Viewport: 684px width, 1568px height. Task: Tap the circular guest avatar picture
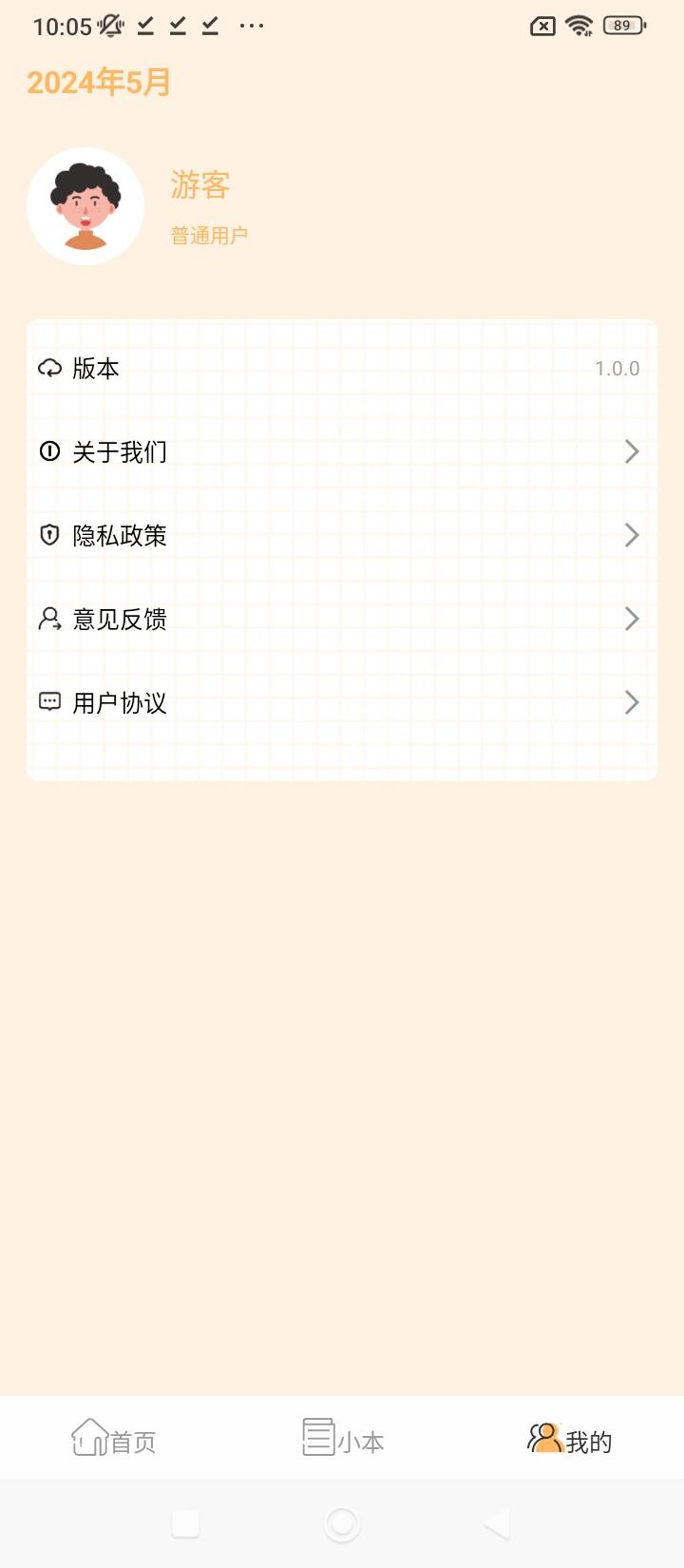pyautogui.click(x=85, y=205)
